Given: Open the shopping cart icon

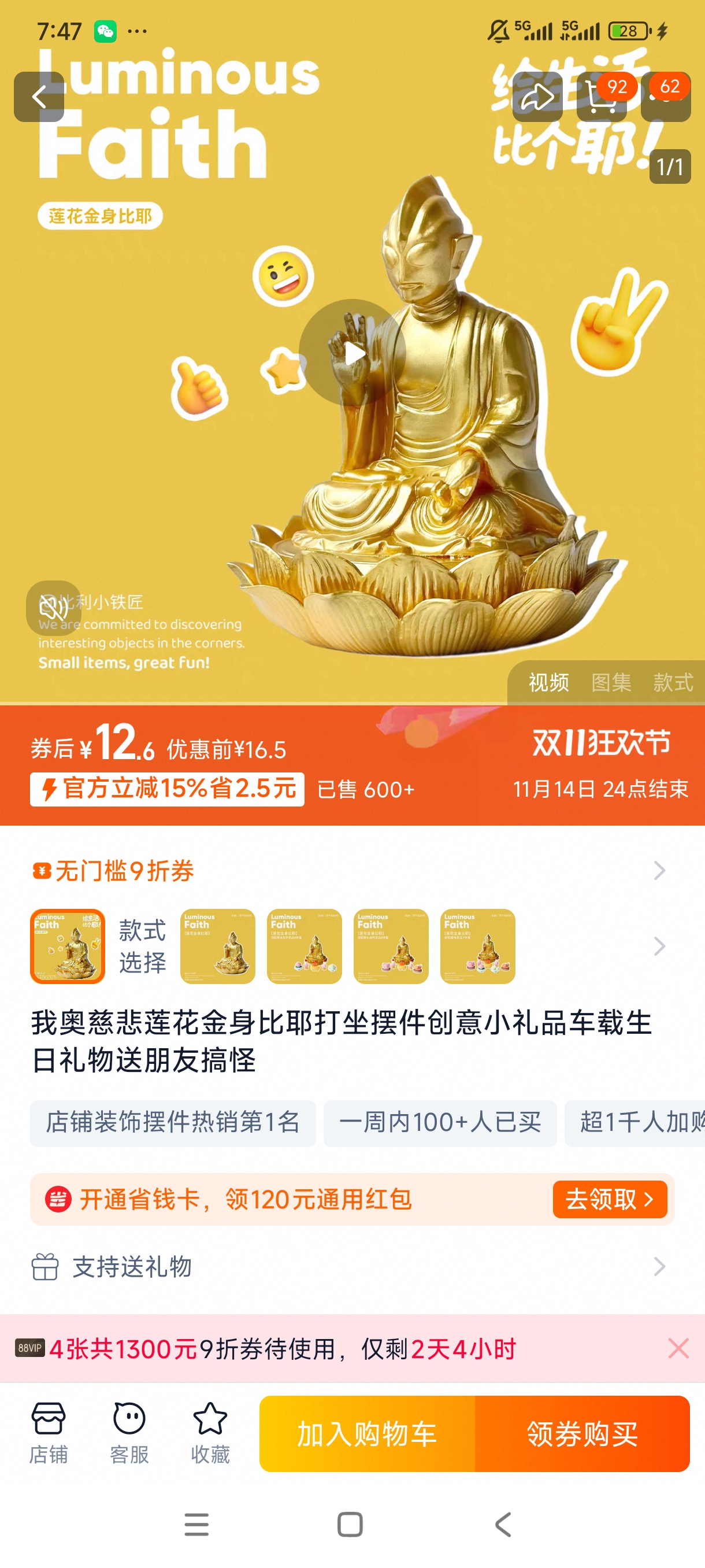Looking at the screenshot, I should pyautogui.click(x=601, y=97).
